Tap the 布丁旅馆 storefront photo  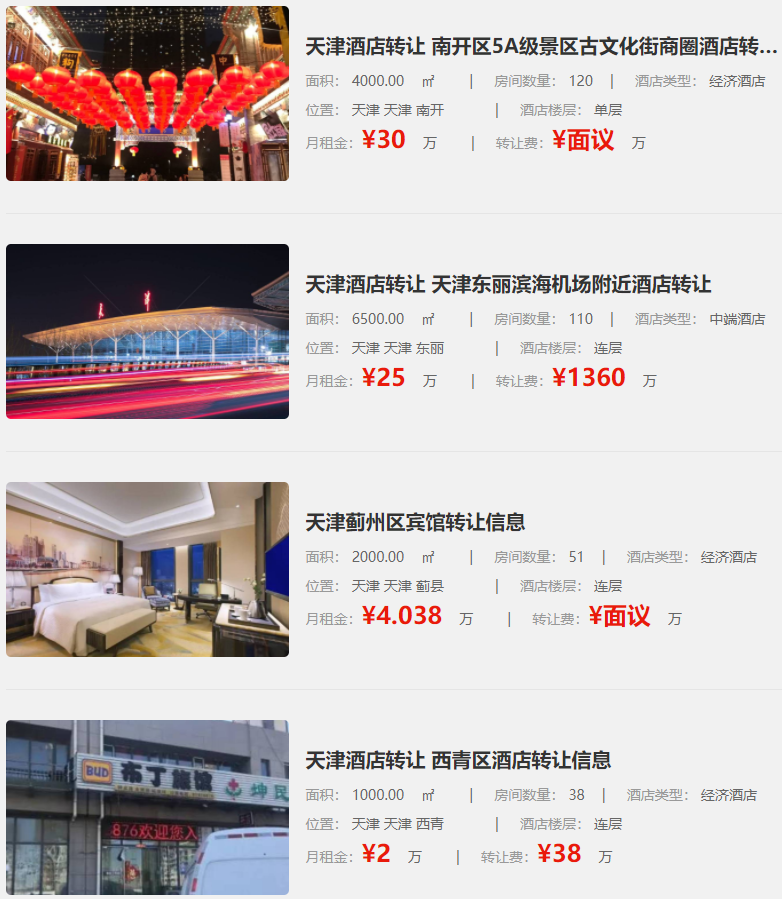point(147,807)
